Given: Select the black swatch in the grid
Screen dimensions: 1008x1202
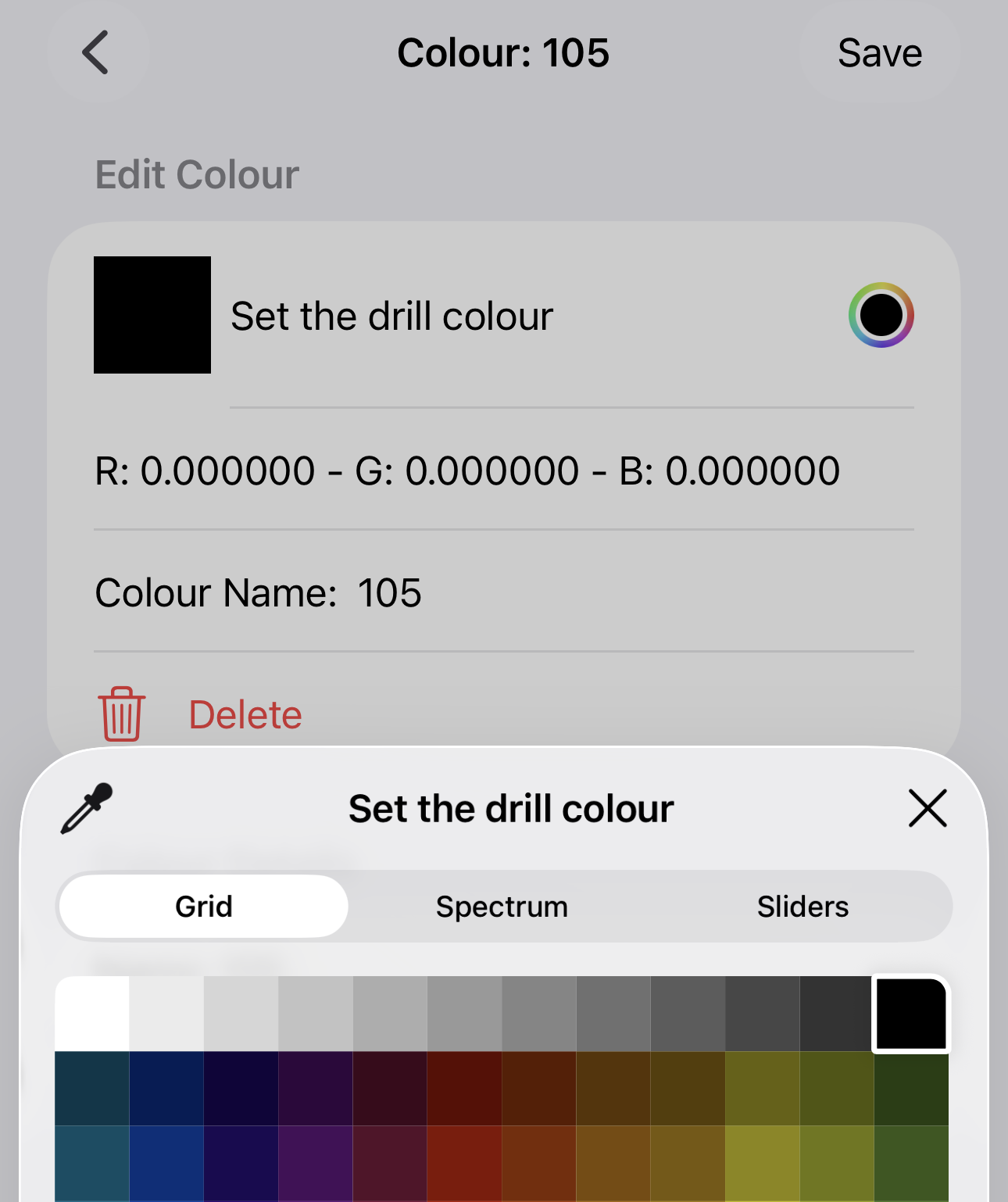Looking at the screenshot, I should 911,1014.
